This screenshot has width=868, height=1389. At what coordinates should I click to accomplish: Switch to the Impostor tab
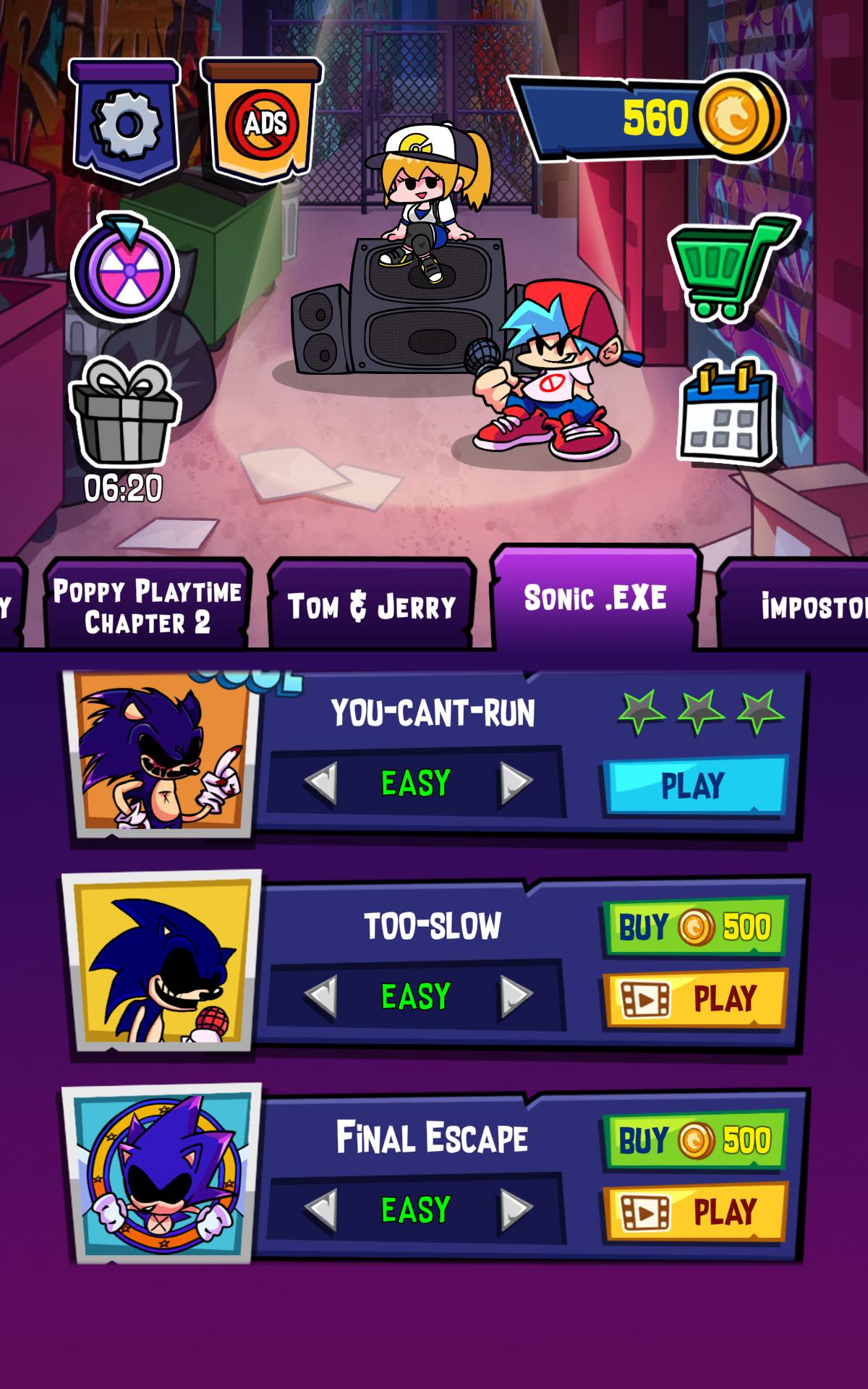(803, 606)
